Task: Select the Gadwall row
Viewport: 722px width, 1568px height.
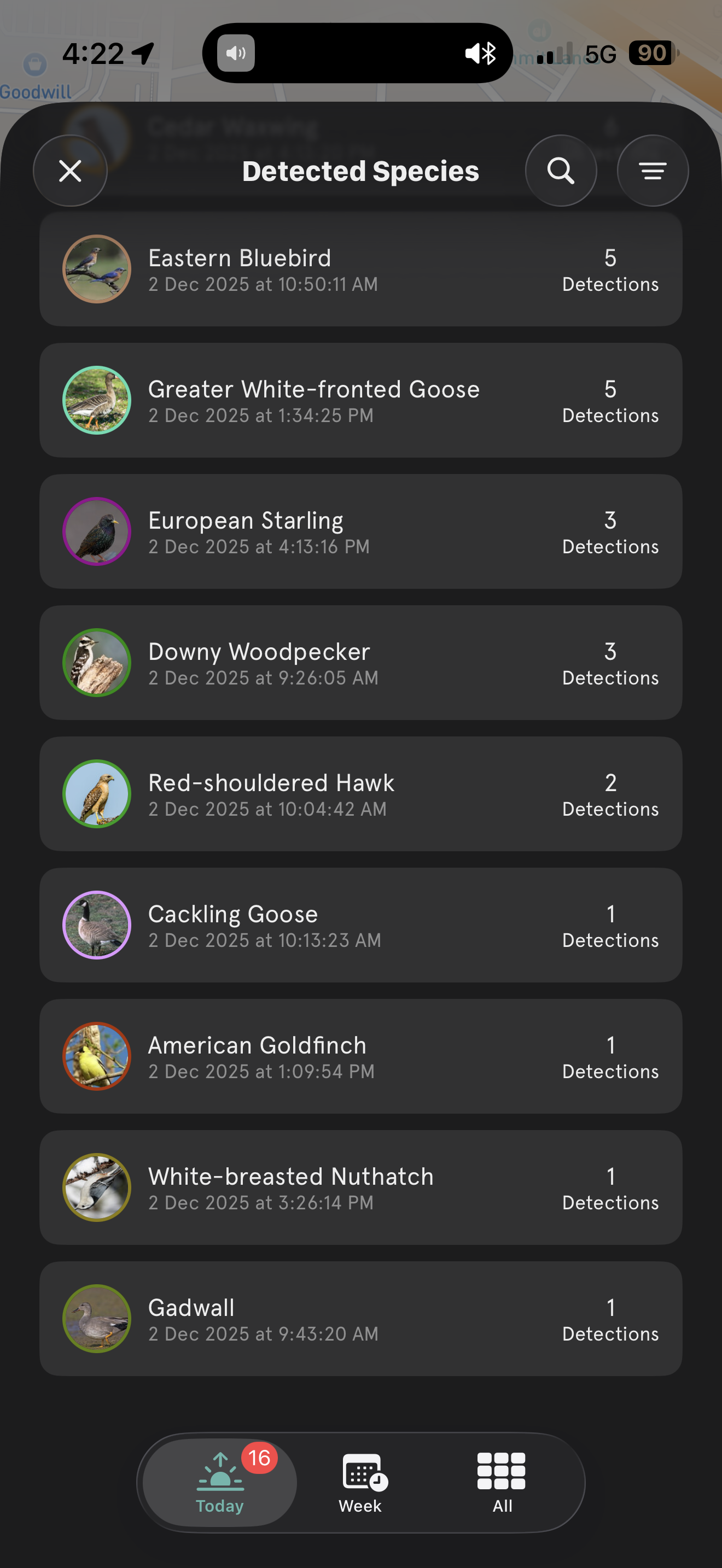Action: click(x=360, y=1319)
